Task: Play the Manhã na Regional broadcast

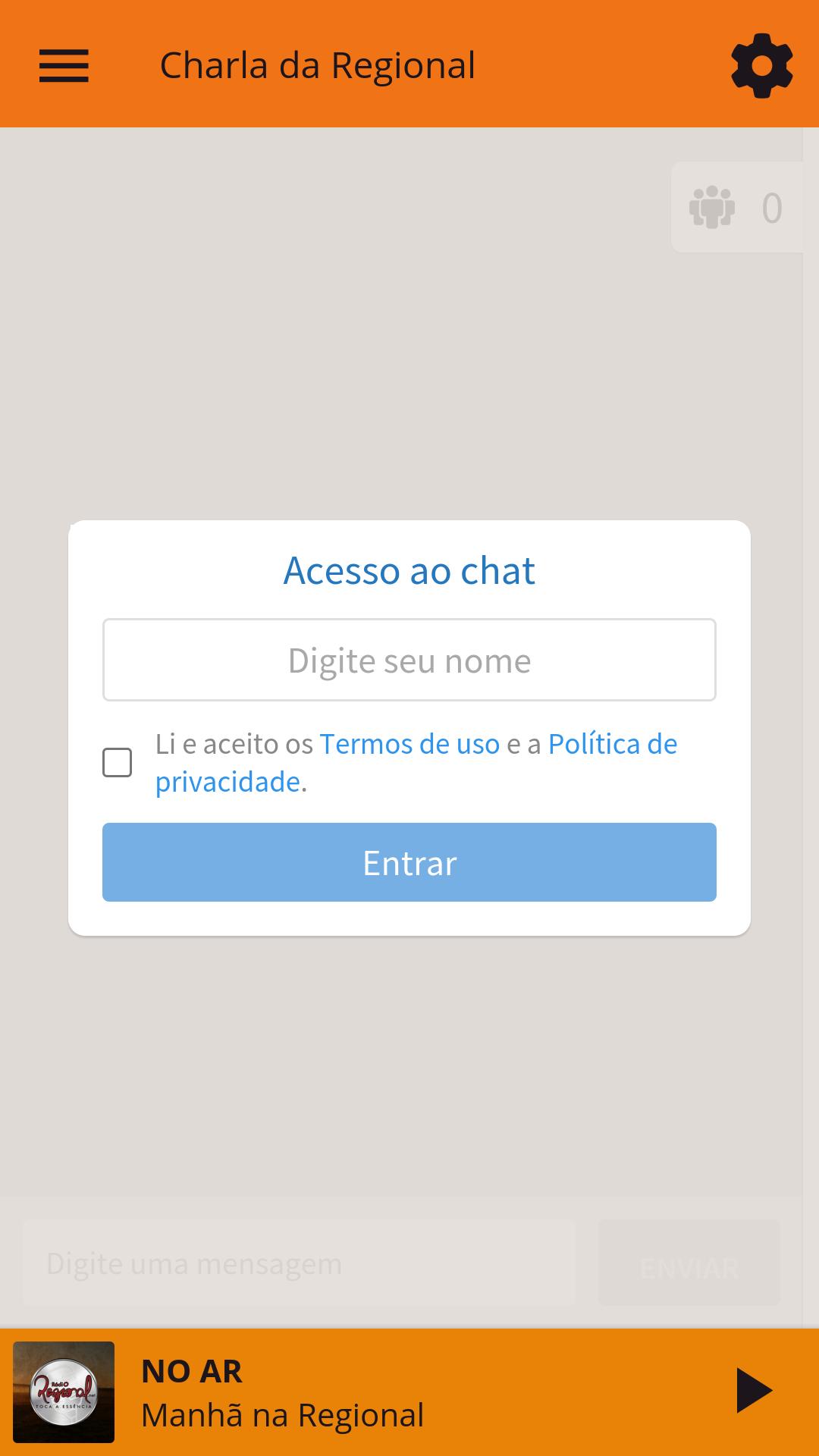Action: coord(754,1391)
